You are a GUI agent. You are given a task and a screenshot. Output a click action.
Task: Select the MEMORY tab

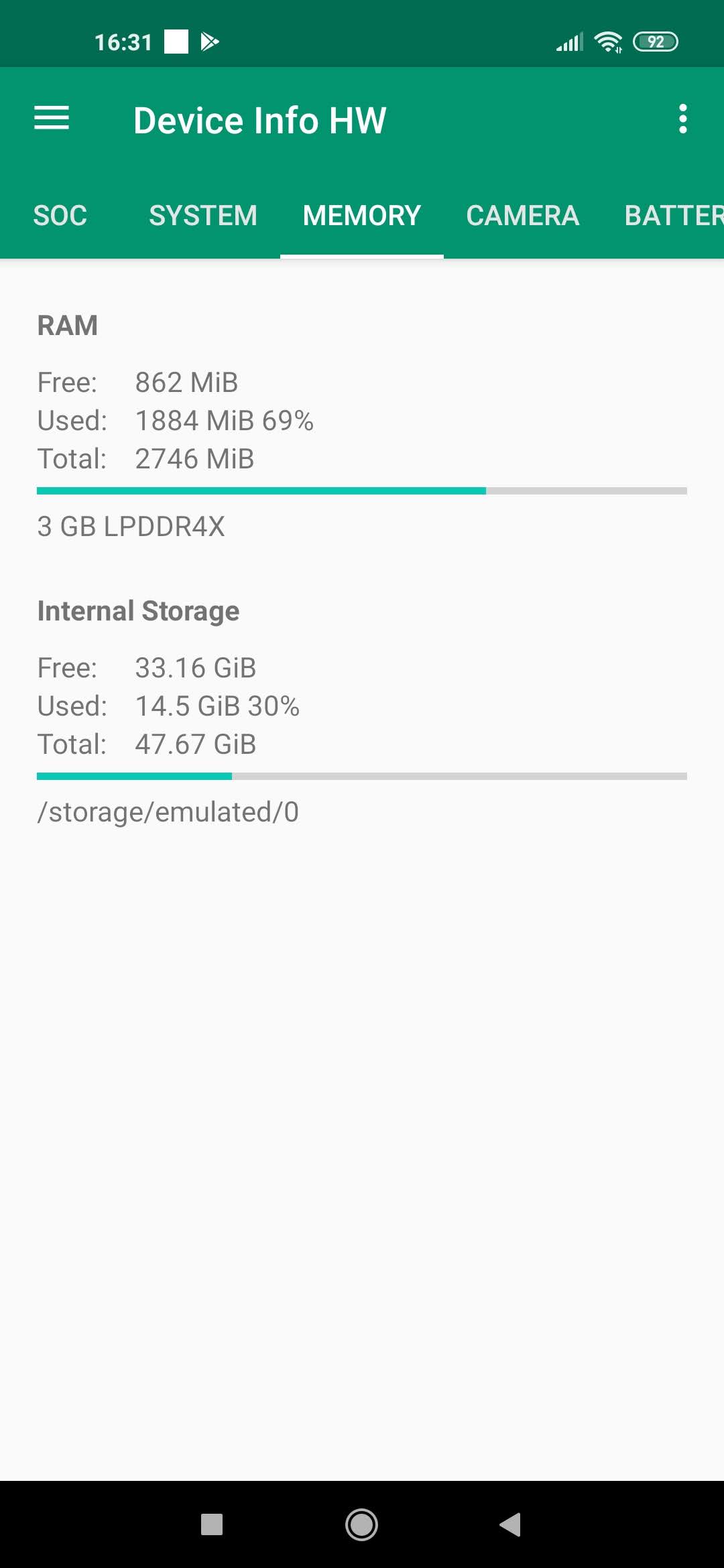coord(361,216)
